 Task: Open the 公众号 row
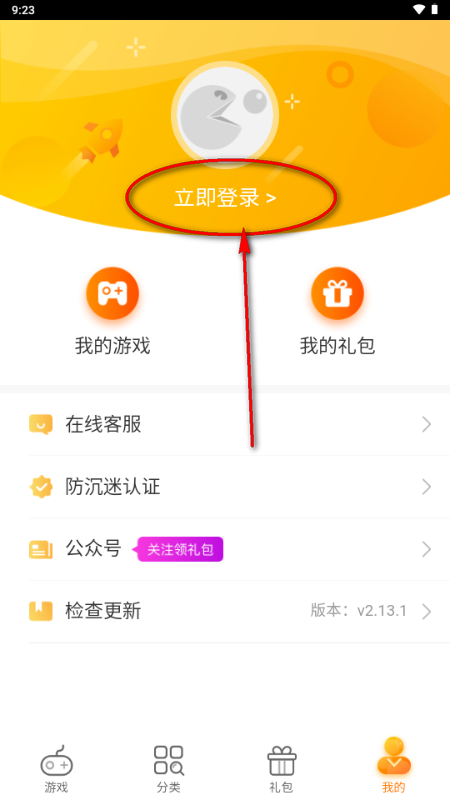(225, 549)
